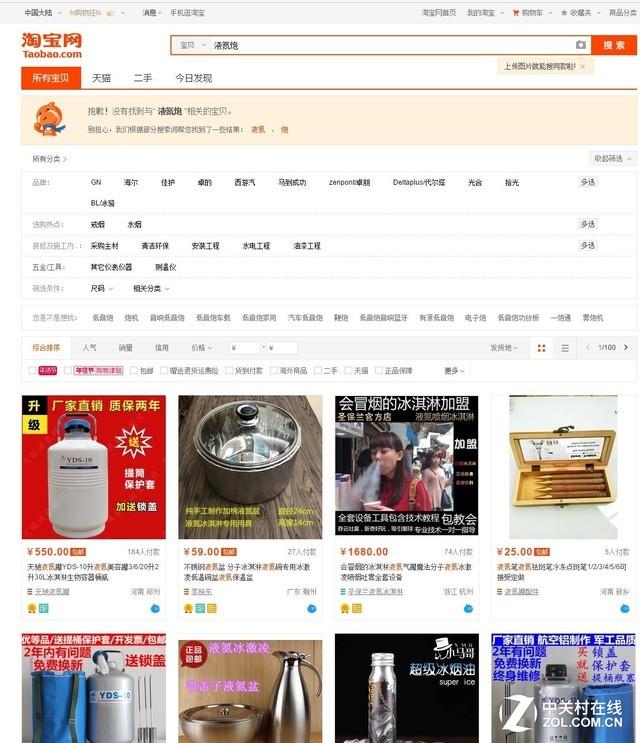Sort results by 人气
640x743 pixels.
tap(90, 348)
